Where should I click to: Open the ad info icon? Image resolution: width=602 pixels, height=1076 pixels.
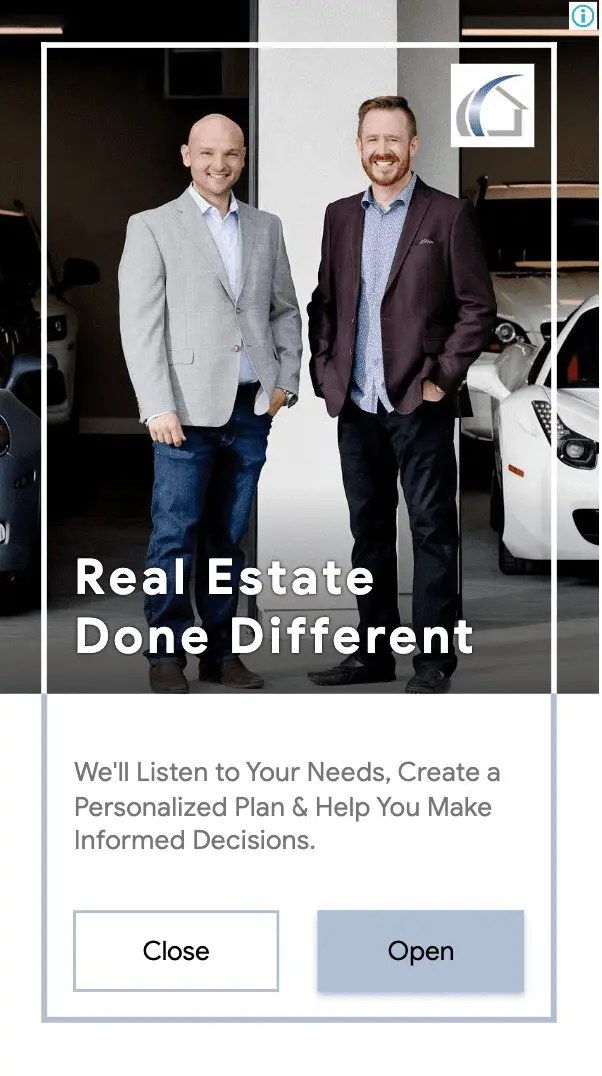[582, 16]
